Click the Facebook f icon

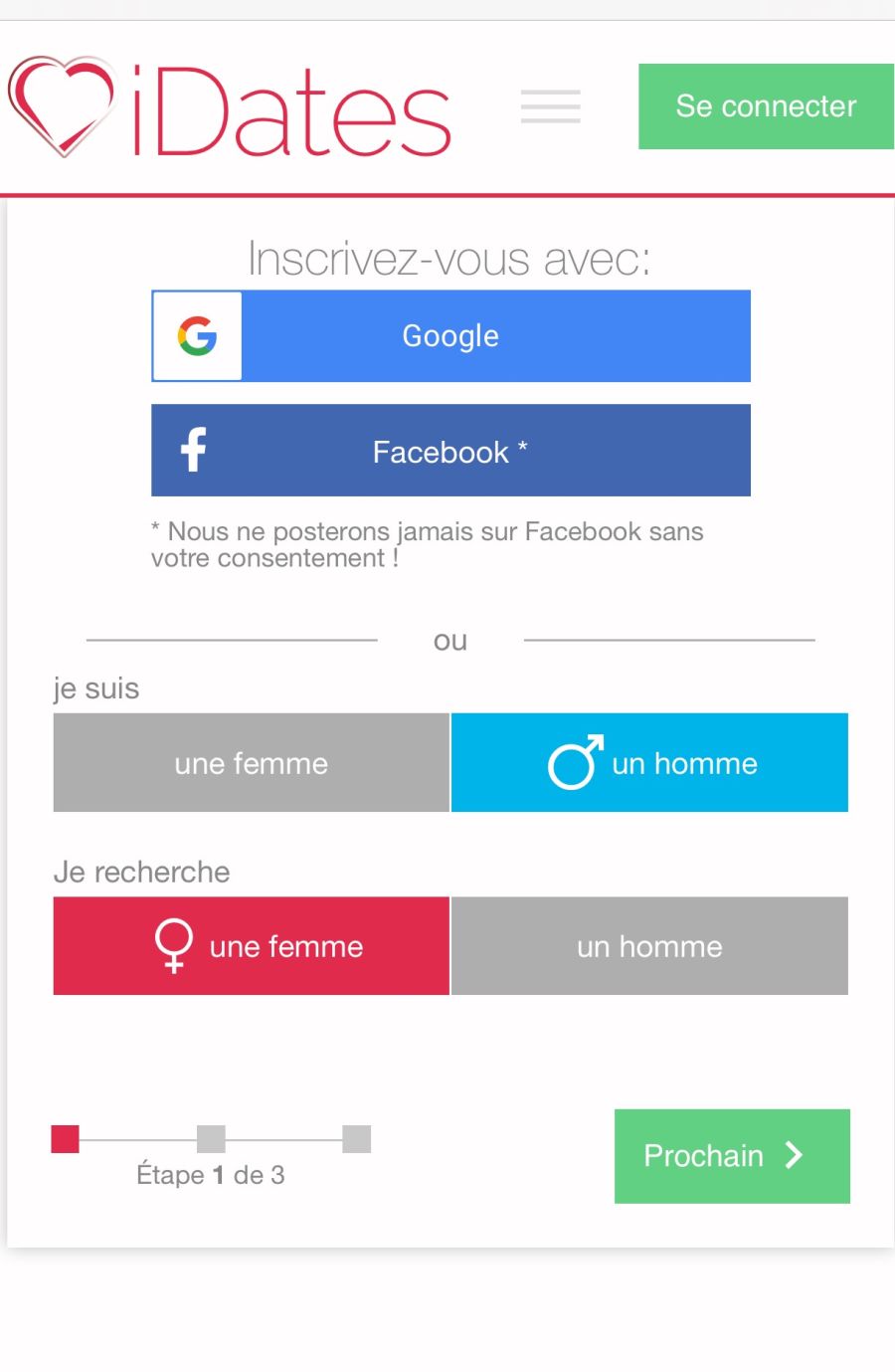pos(193,450)
